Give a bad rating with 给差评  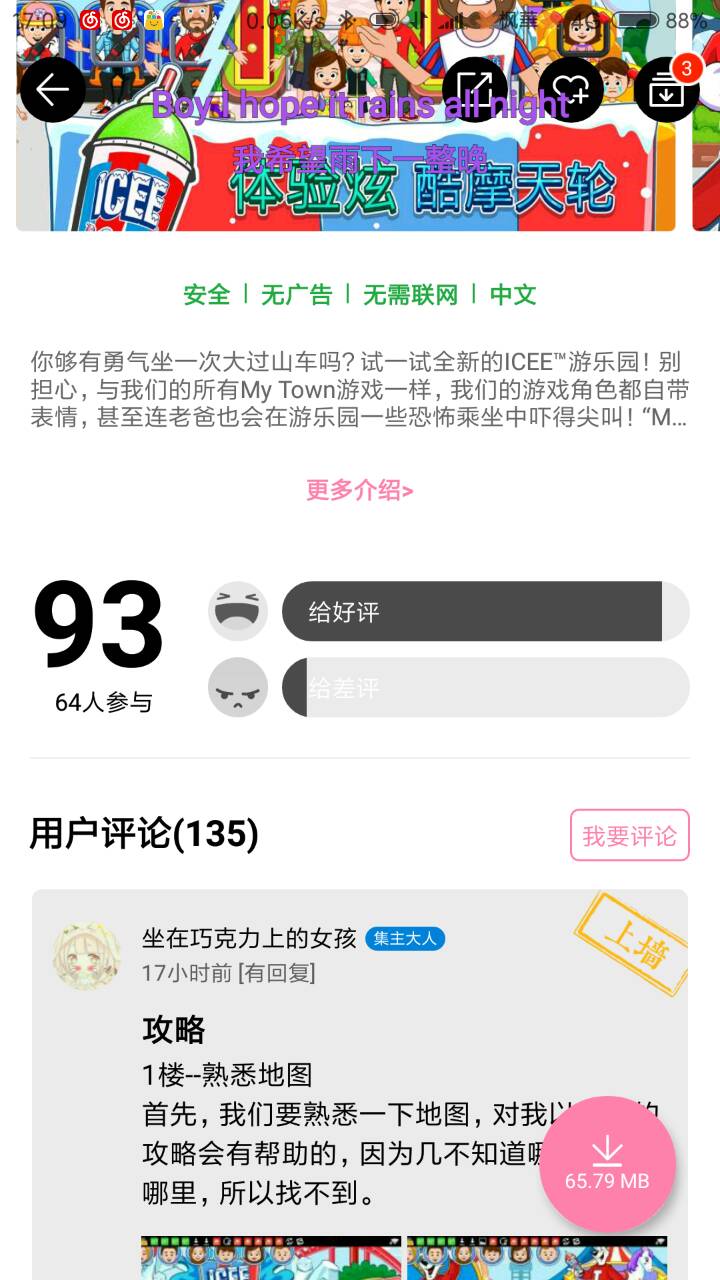point(485,688)
